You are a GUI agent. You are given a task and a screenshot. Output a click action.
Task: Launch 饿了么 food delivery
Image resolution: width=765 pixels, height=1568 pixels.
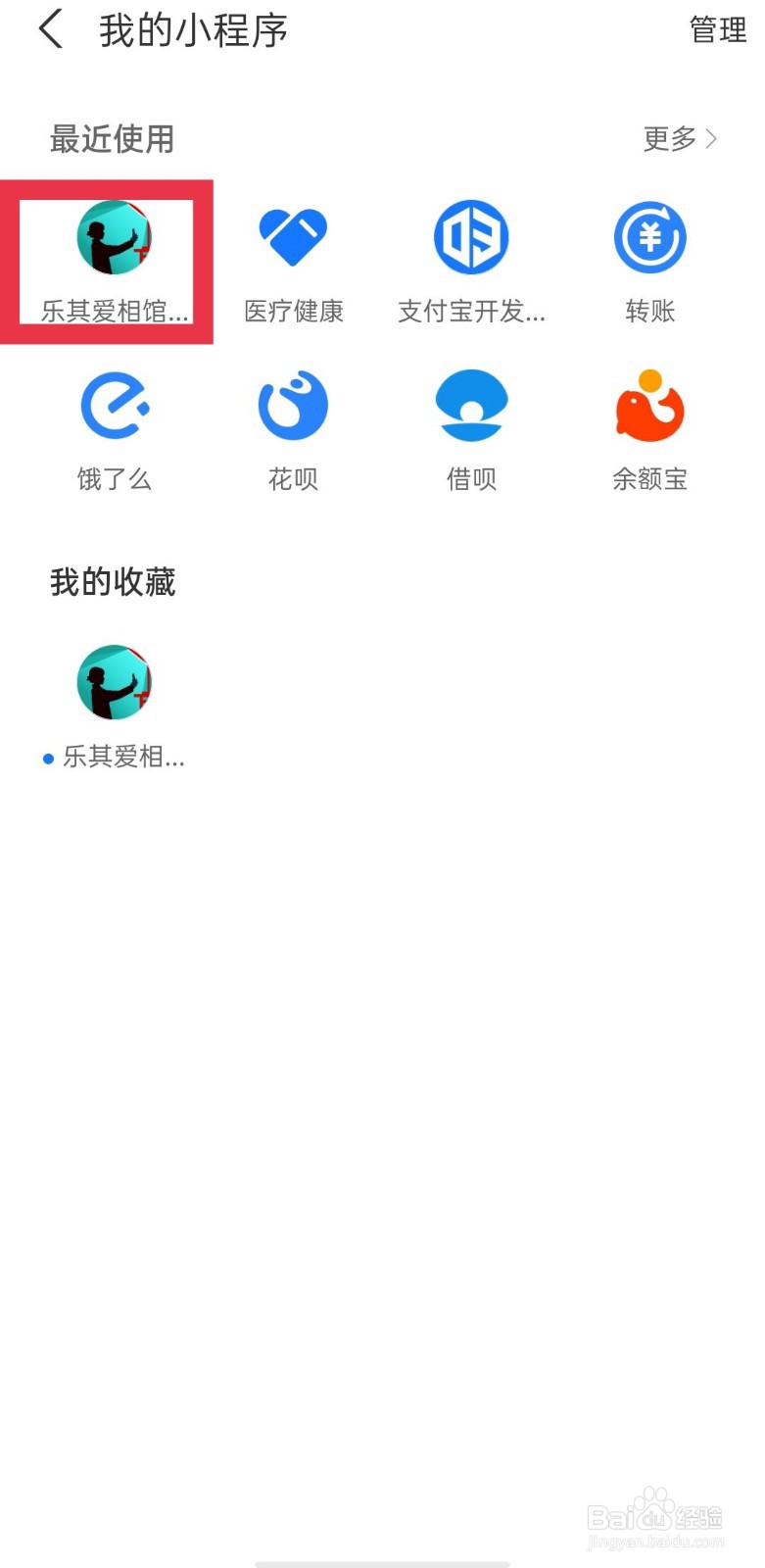coord(113,403)
